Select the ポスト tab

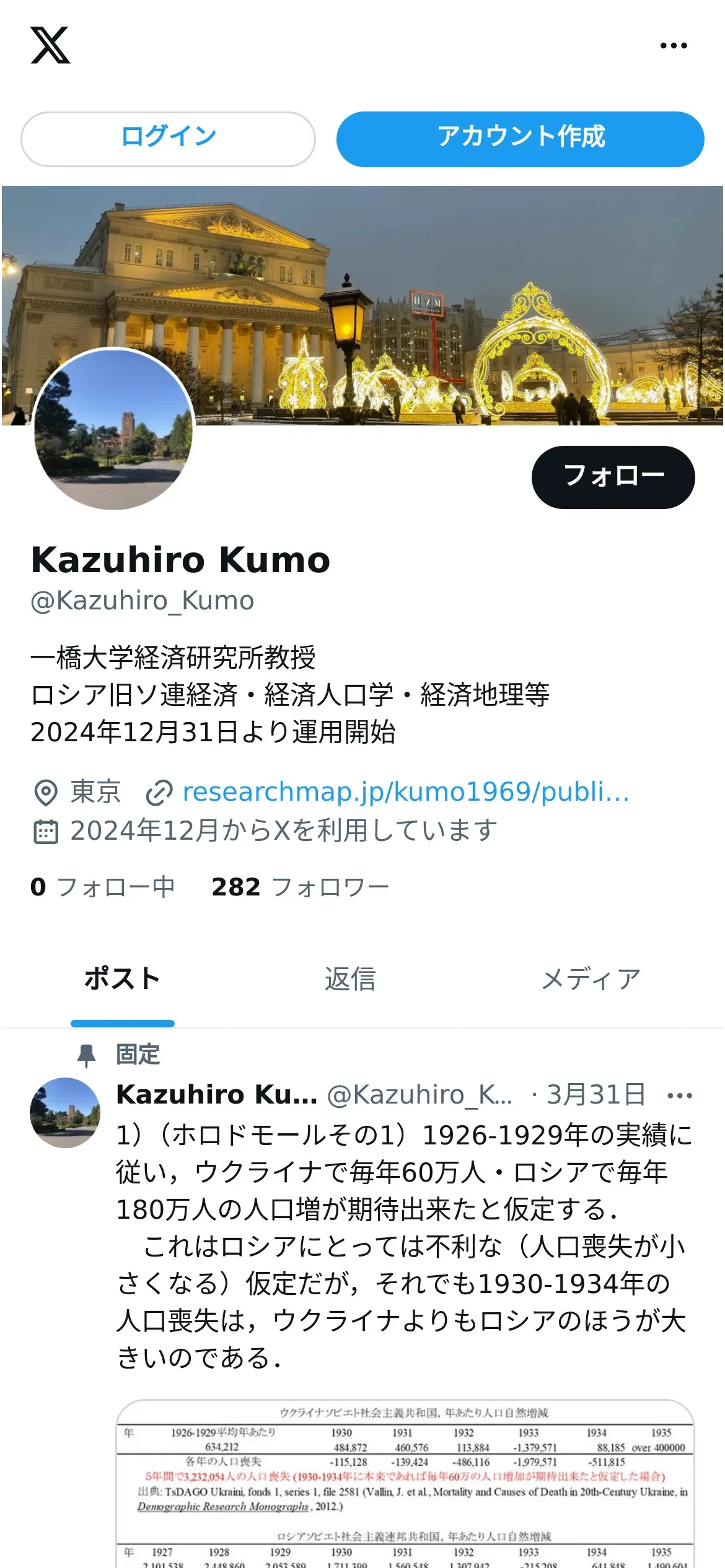pos(123,980)
